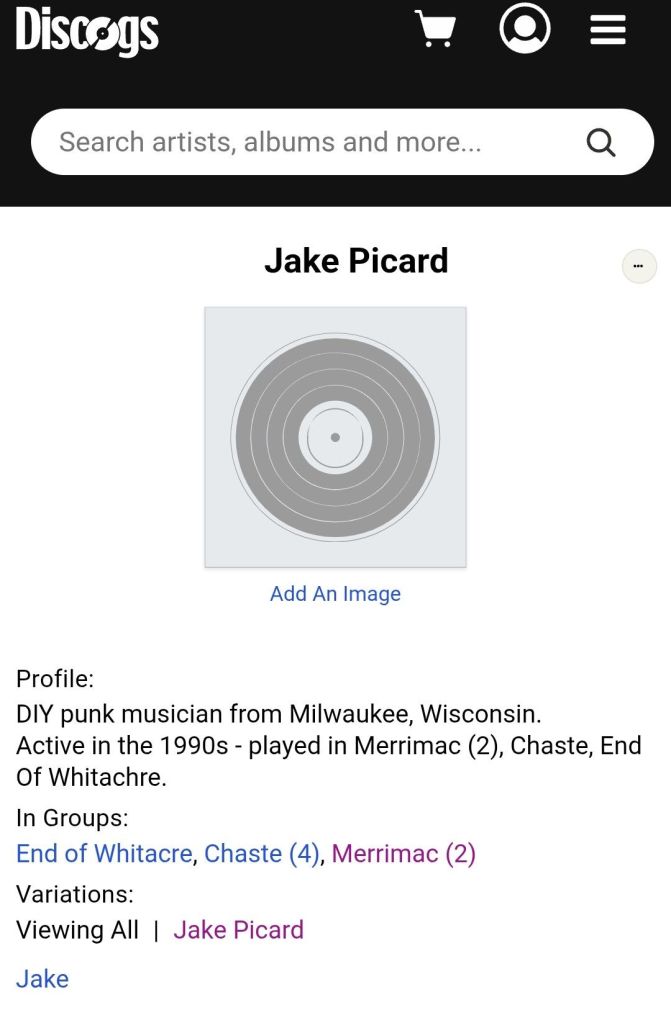The height and width of the screenshot is (1023, 671).
Task: Select the Jake name variation
Action: (43, 978)
